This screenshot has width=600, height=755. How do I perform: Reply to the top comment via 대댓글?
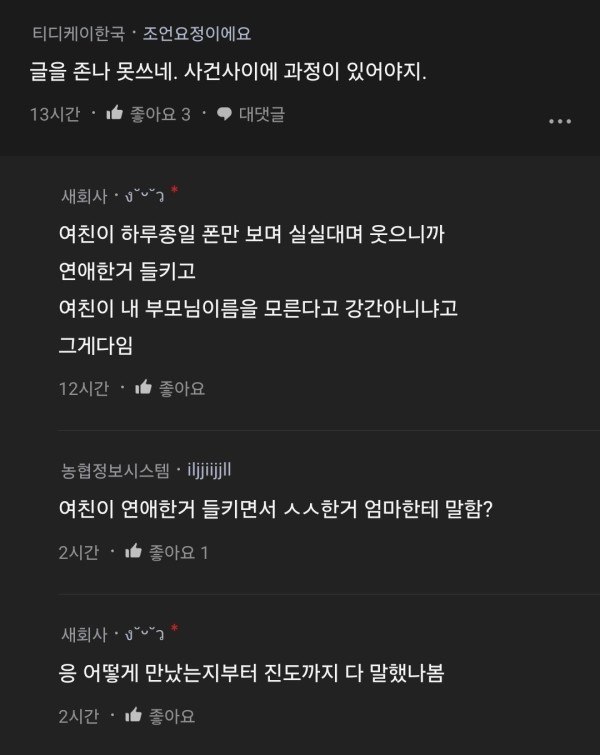251,114
